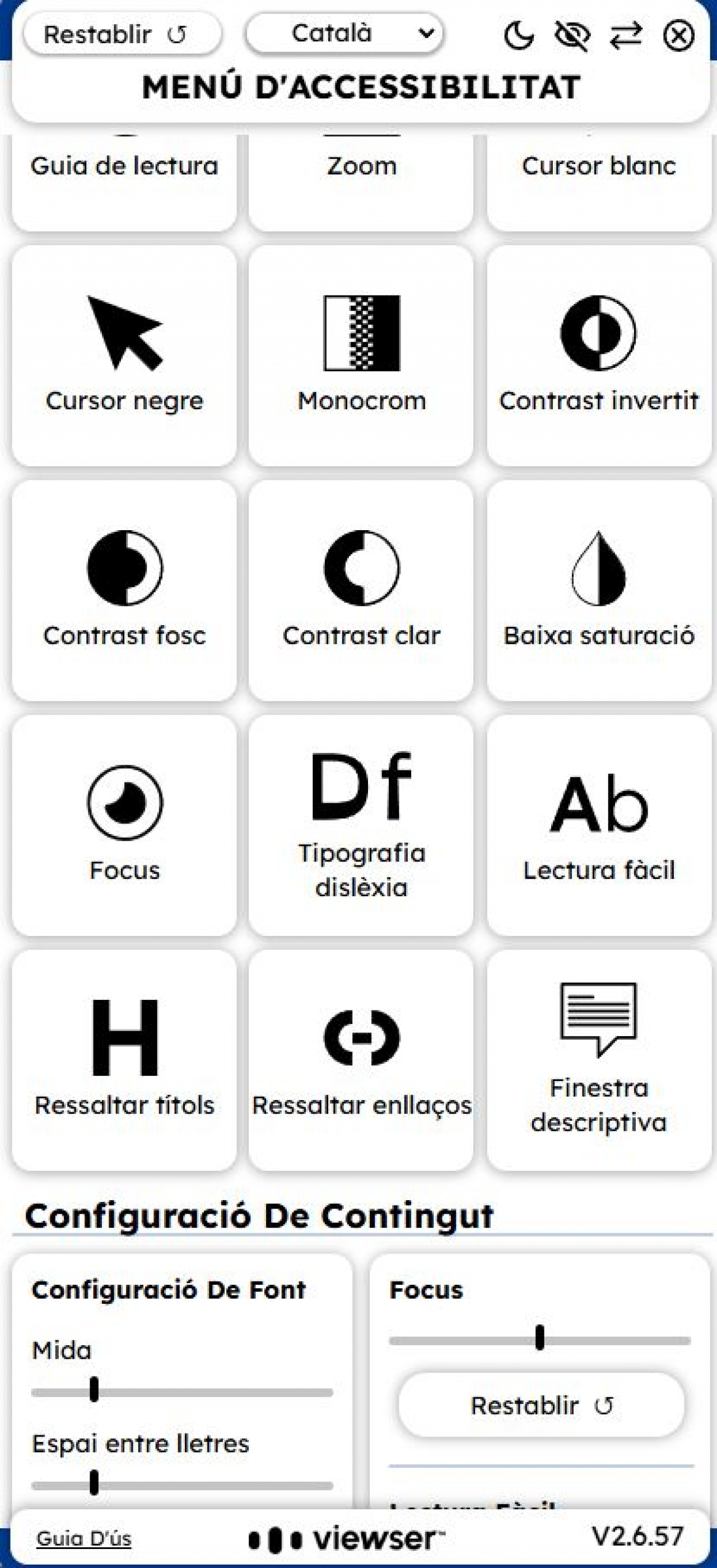
Task: Enable Cursor negre
Action: point(124,356)
